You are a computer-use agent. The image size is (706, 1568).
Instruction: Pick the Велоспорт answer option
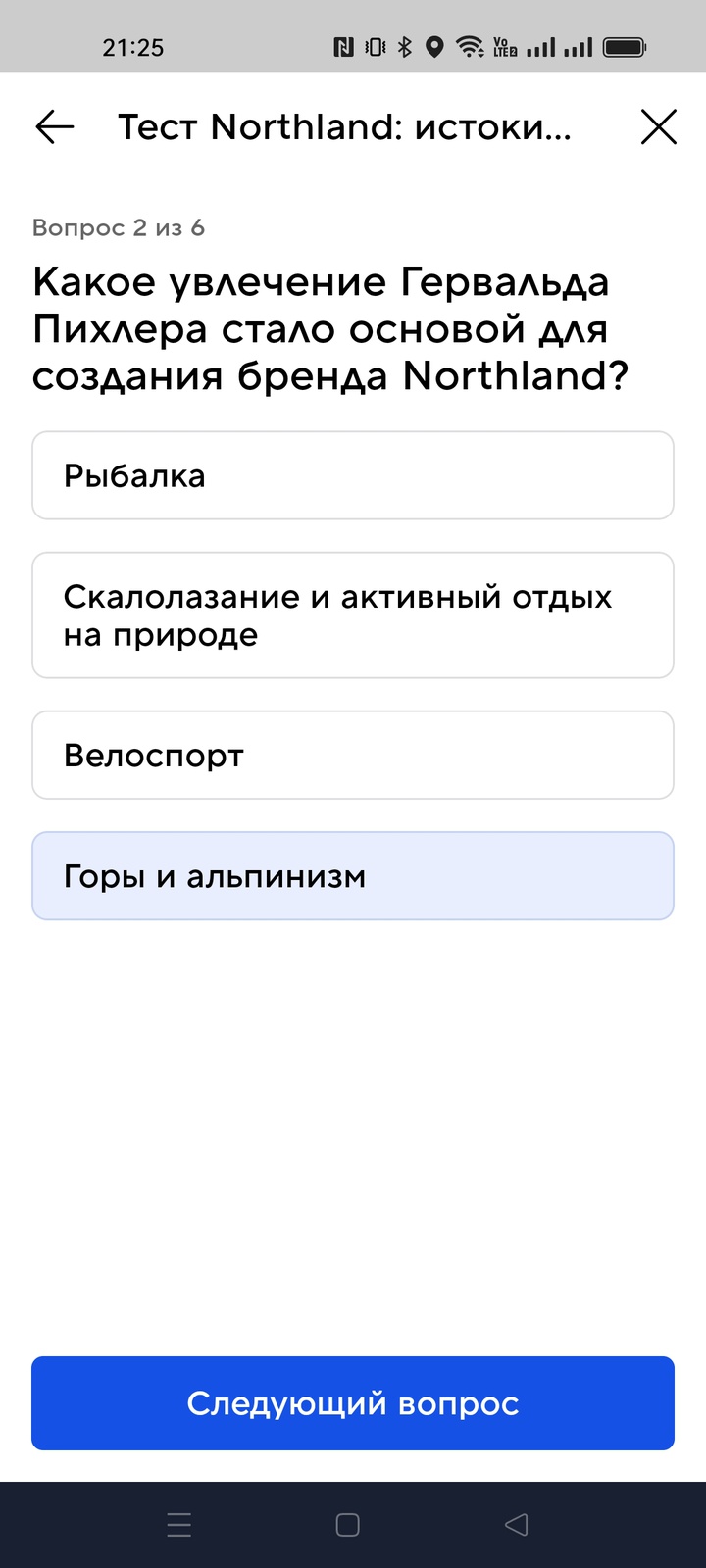pyautogui.click(x=353, y=756)
